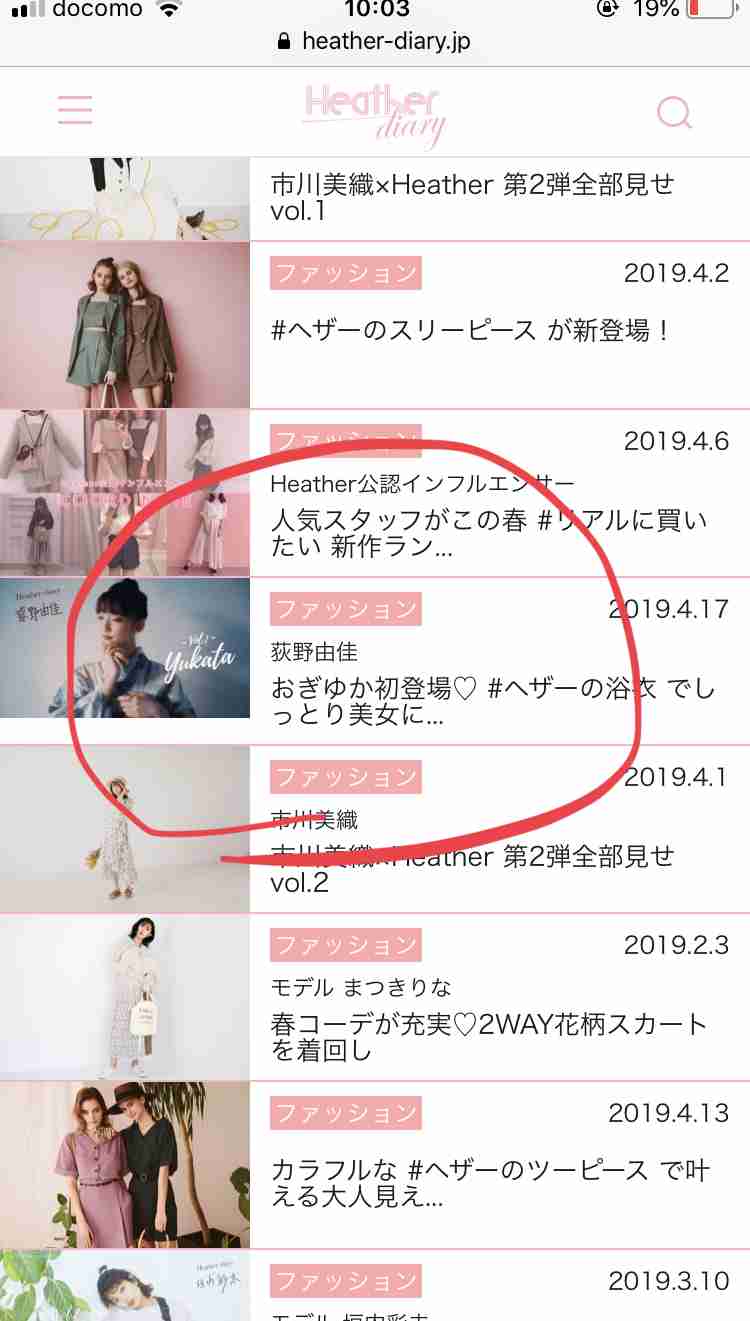Tap the search magnifier icon

click(675, 113)
